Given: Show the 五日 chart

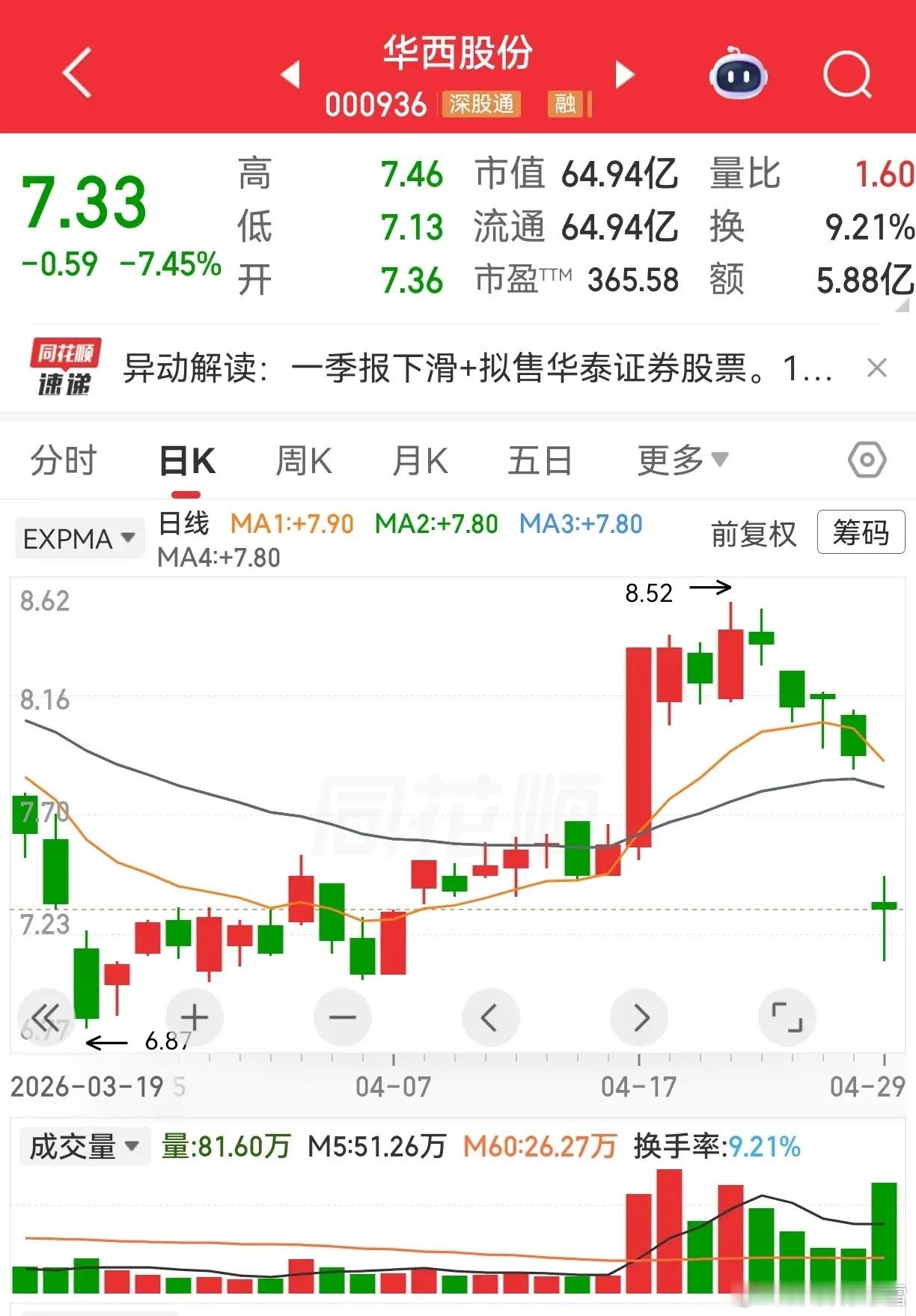Looking at the screenshot, I should [x=540, y=460].
